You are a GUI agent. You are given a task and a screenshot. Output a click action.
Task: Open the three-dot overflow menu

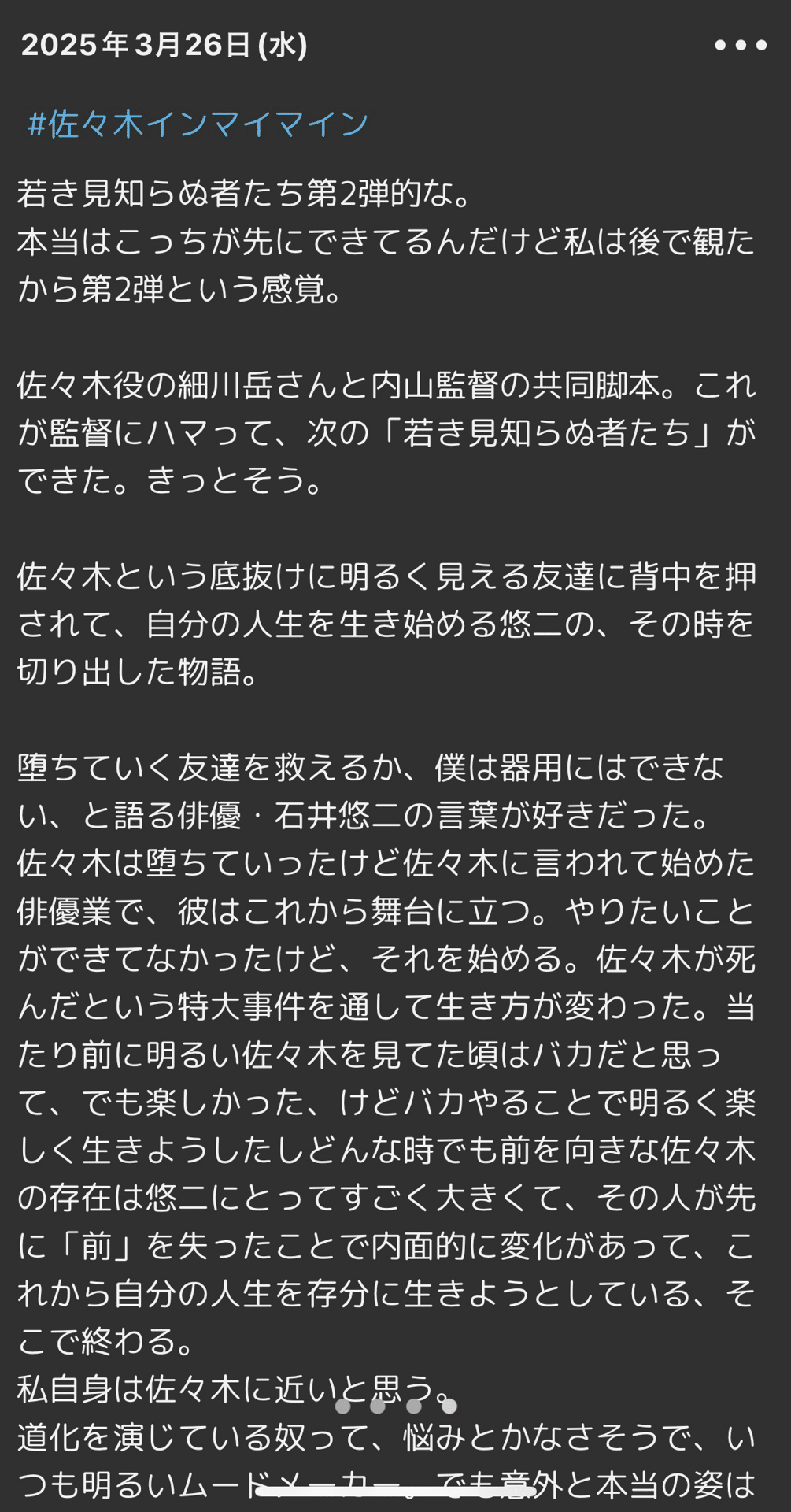(740, 46)
